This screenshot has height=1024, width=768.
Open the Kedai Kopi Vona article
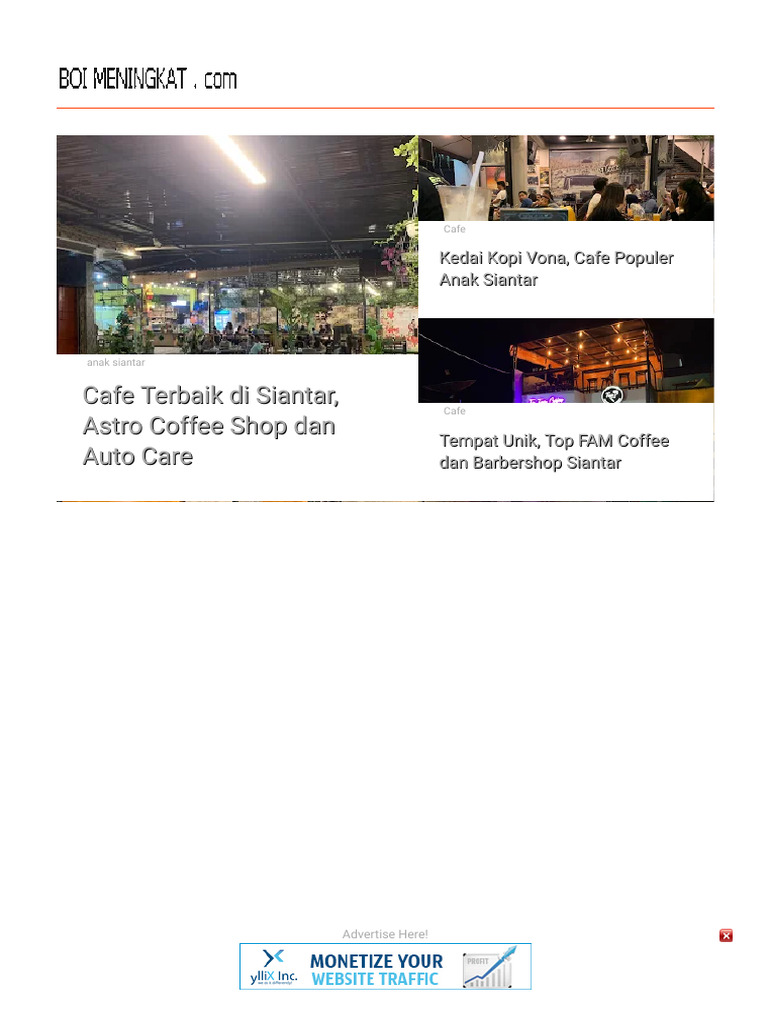(556, 268)
